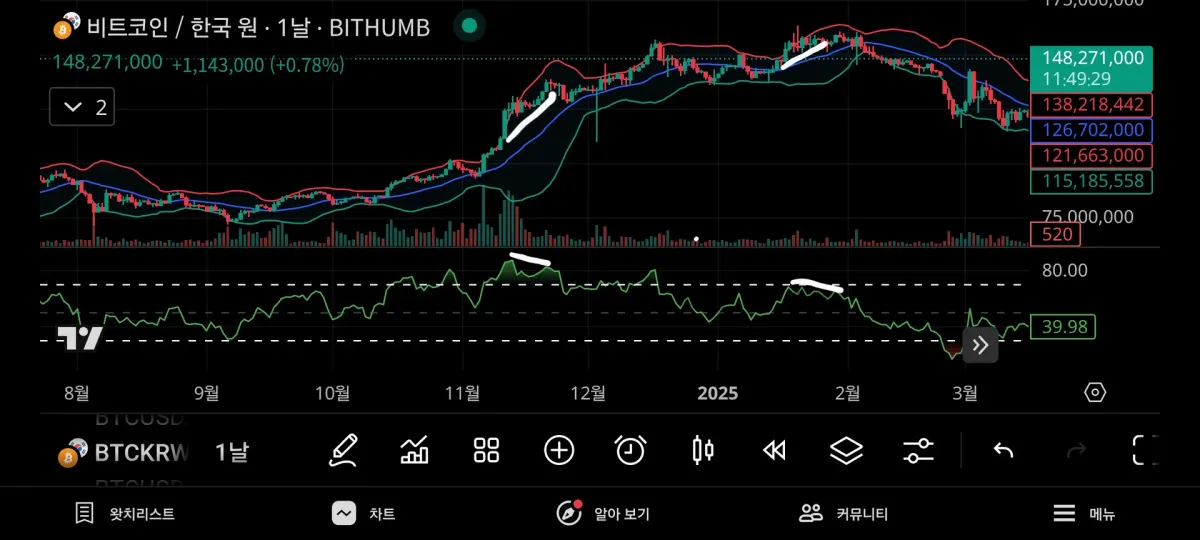Open the pencil drawing tools
1200x540 pixels.
343,451
